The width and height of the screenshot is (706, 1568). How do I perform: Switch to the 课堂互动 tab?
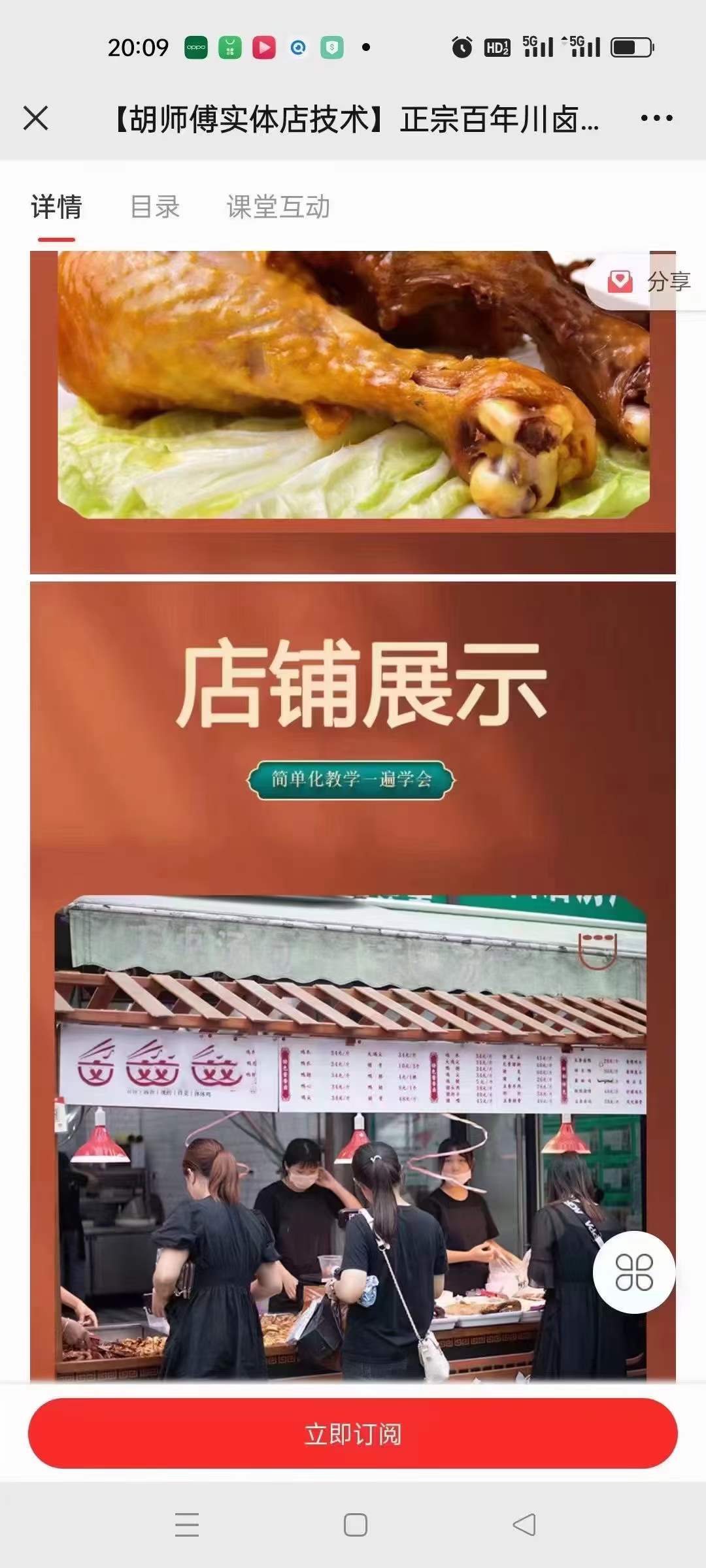[277, 208]
